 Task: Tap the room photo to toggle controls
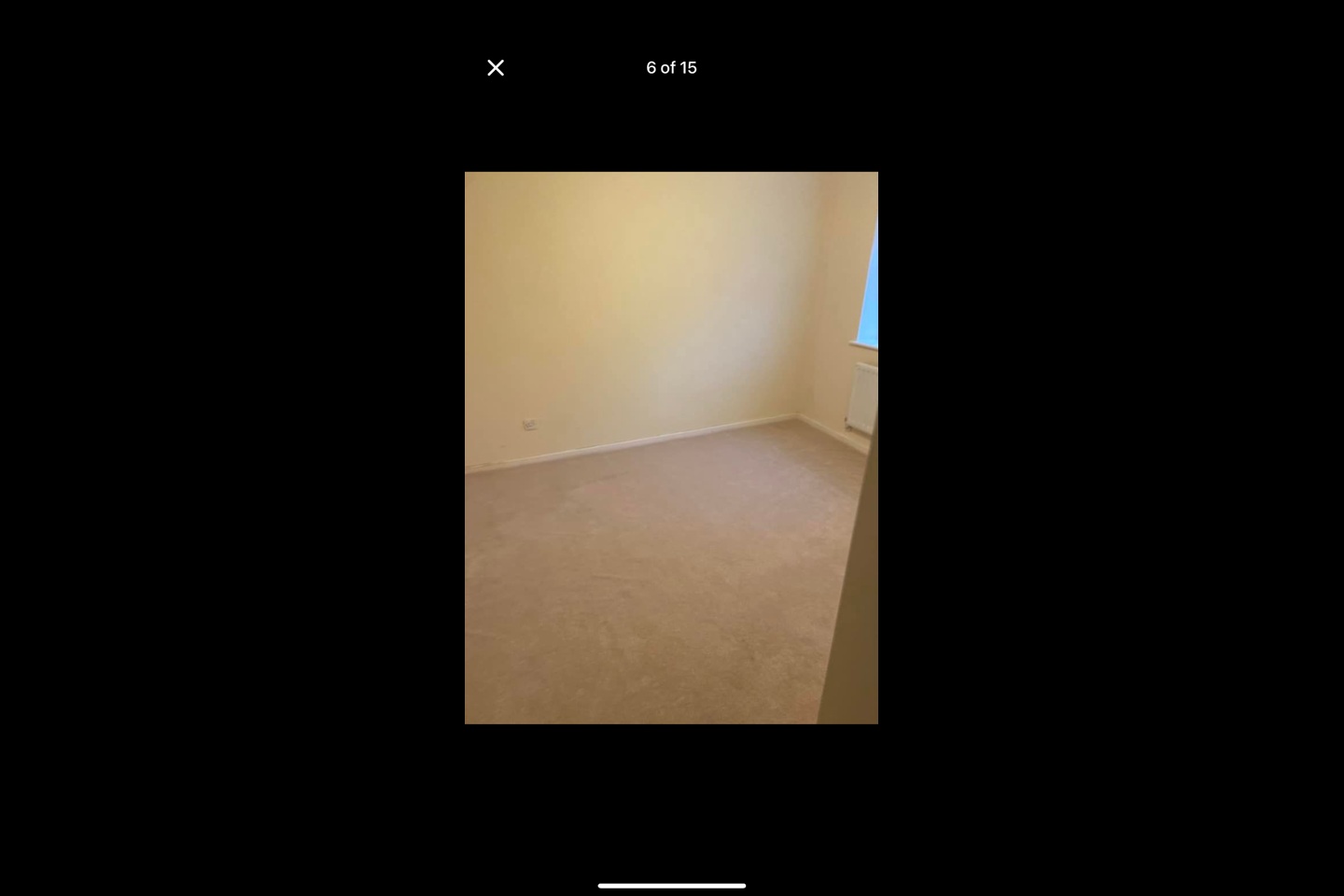(x=671, y=447)
